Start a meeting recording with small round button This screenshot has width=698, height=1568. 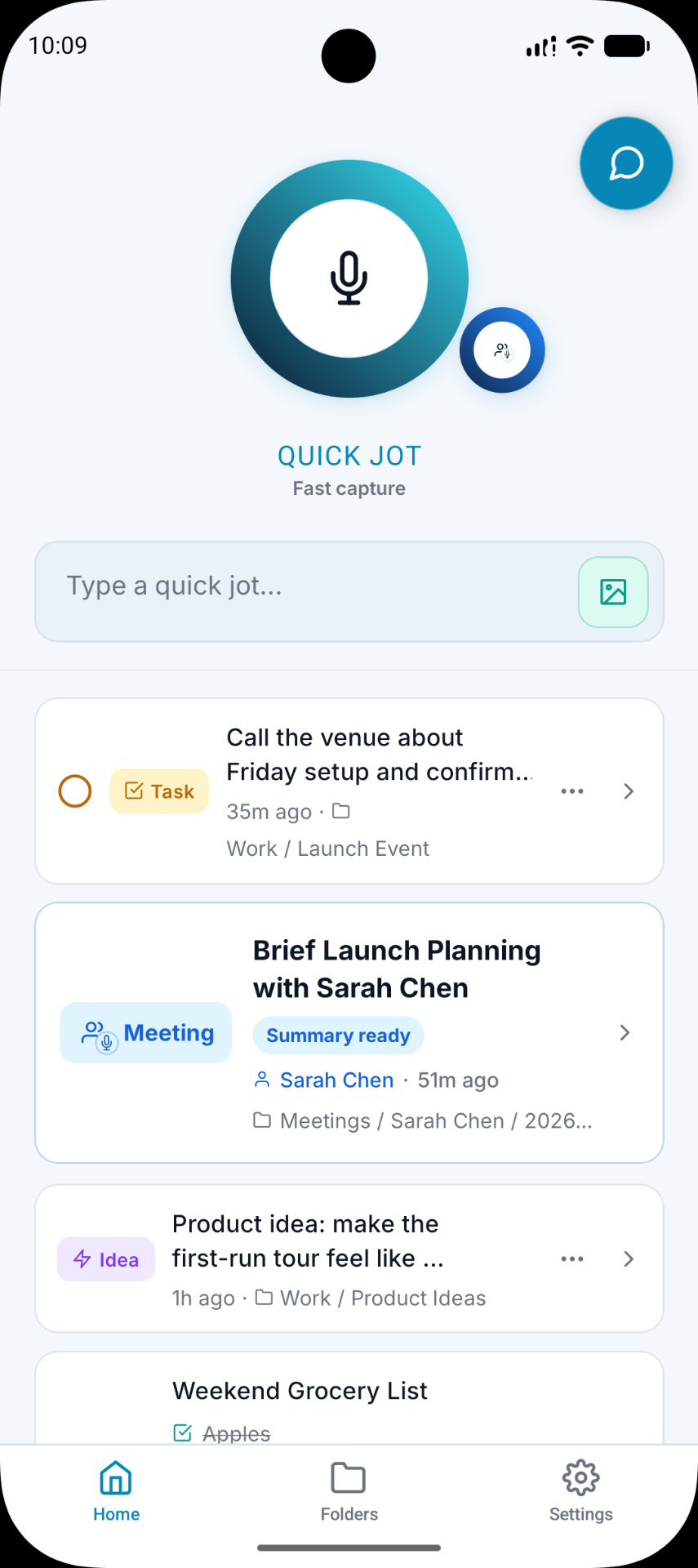click(x=502, y=350)
